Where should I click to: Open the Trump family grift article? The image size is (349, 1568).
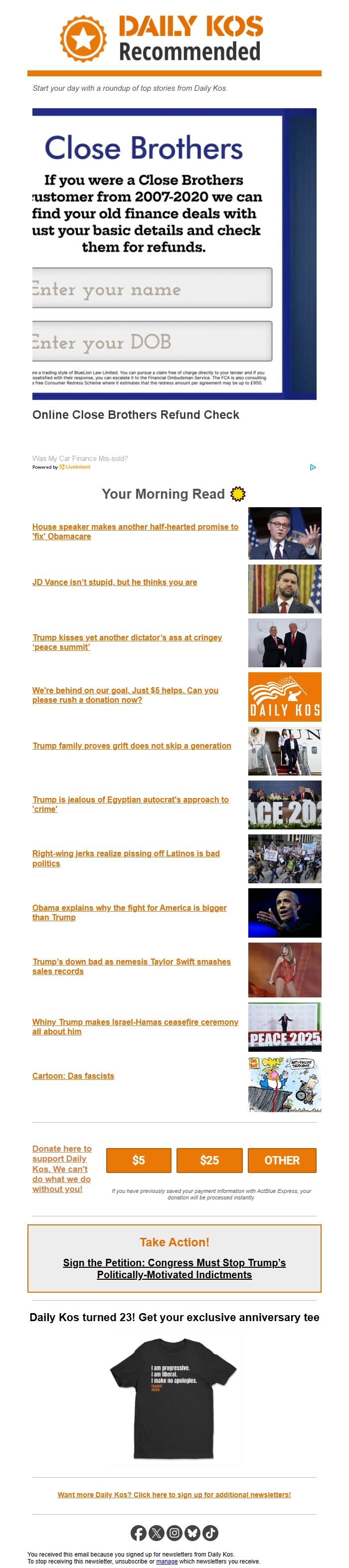click(131, 745)
